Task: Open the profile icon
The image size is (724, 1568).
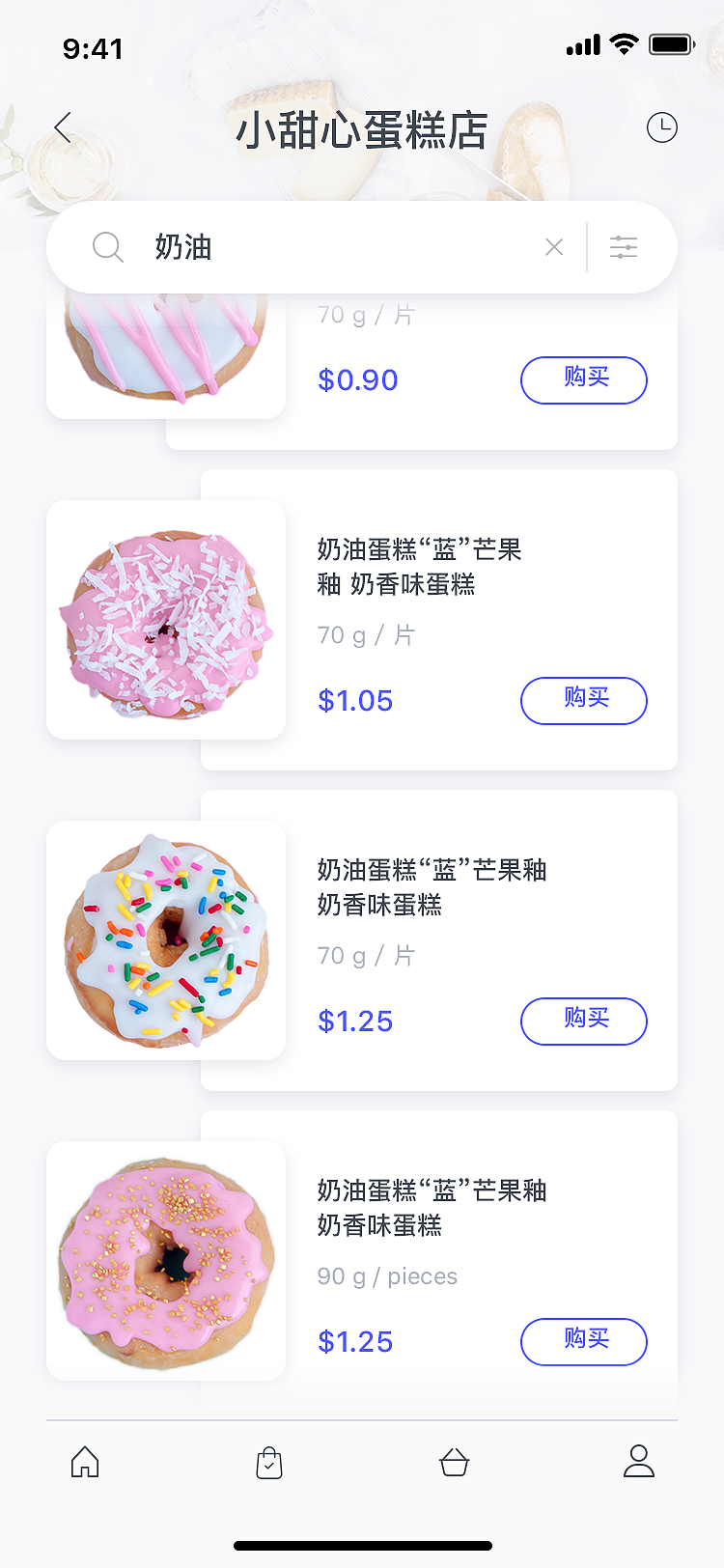Action: [x=638, y=1463]
